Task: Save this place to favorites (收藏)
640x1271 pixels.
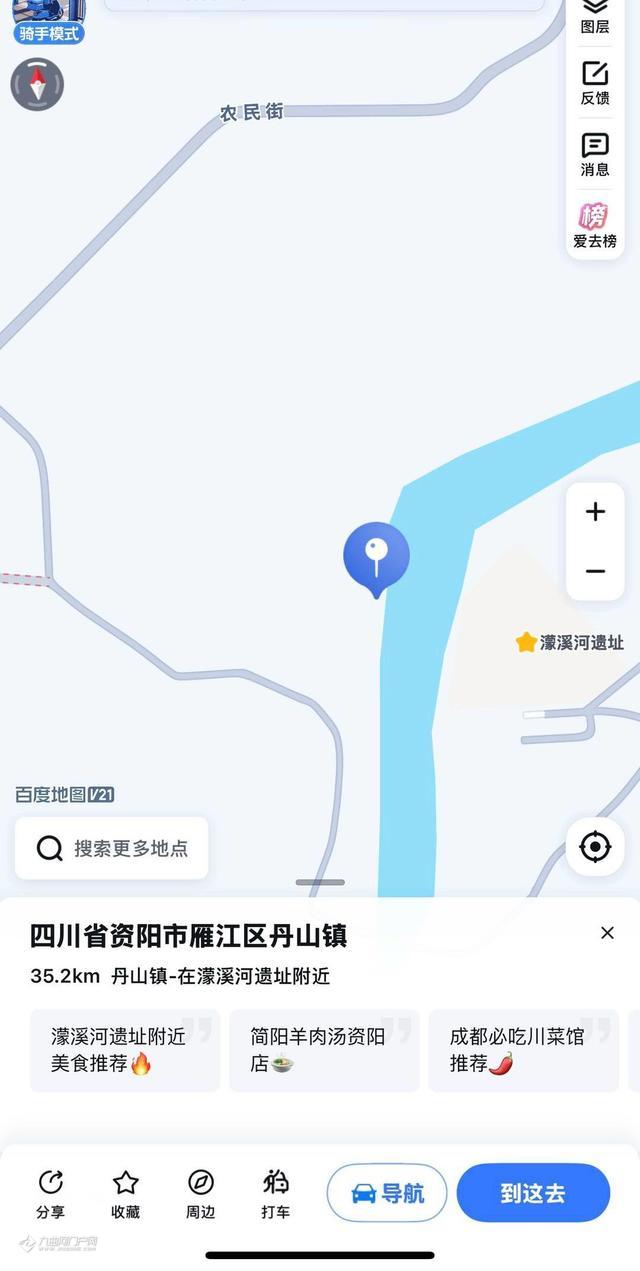Action: pyautogui.click(x=126, y=1194)
